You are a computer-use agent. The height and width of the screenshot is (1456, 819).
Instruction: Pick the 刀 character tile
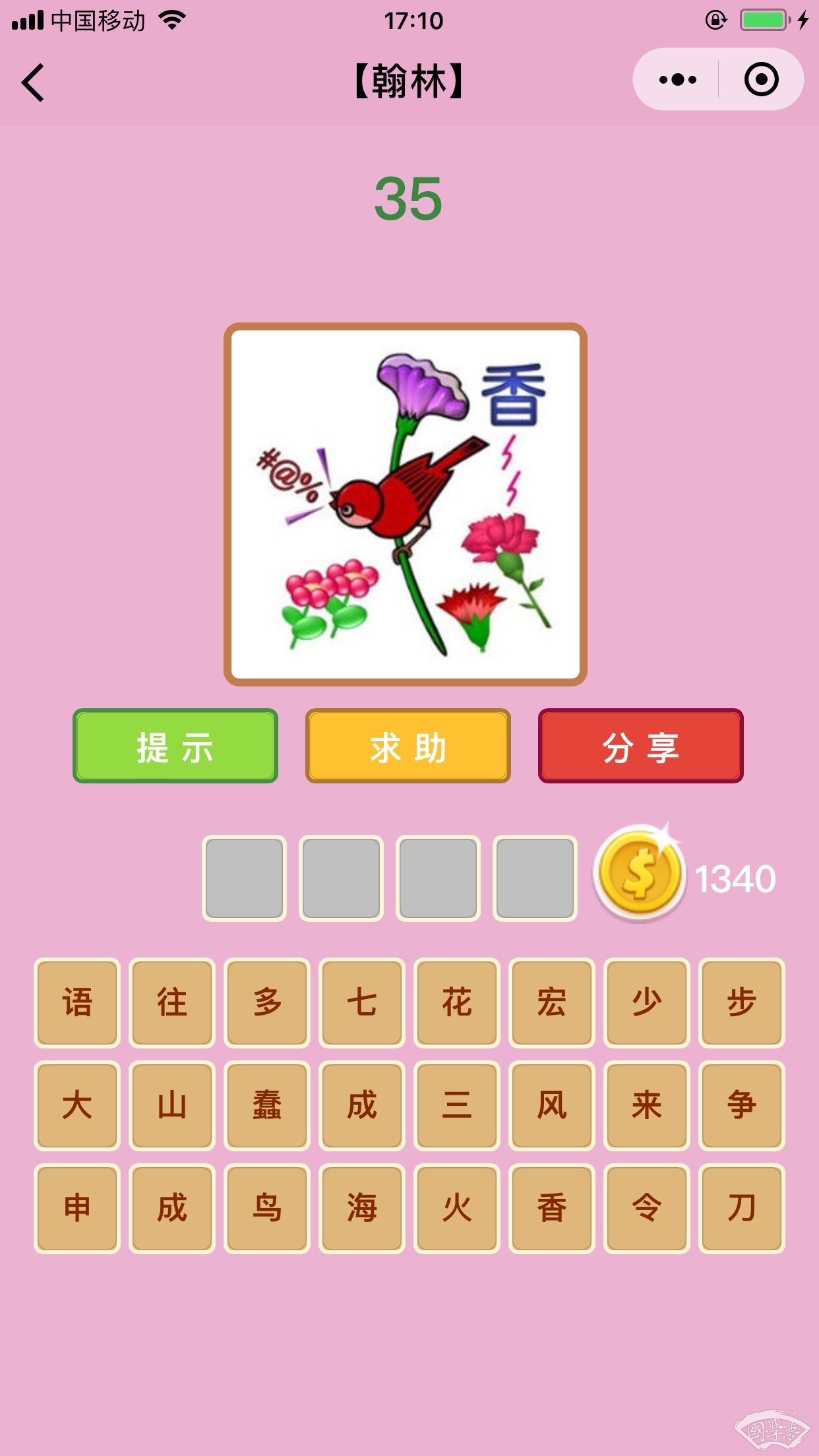[742, 1208]
